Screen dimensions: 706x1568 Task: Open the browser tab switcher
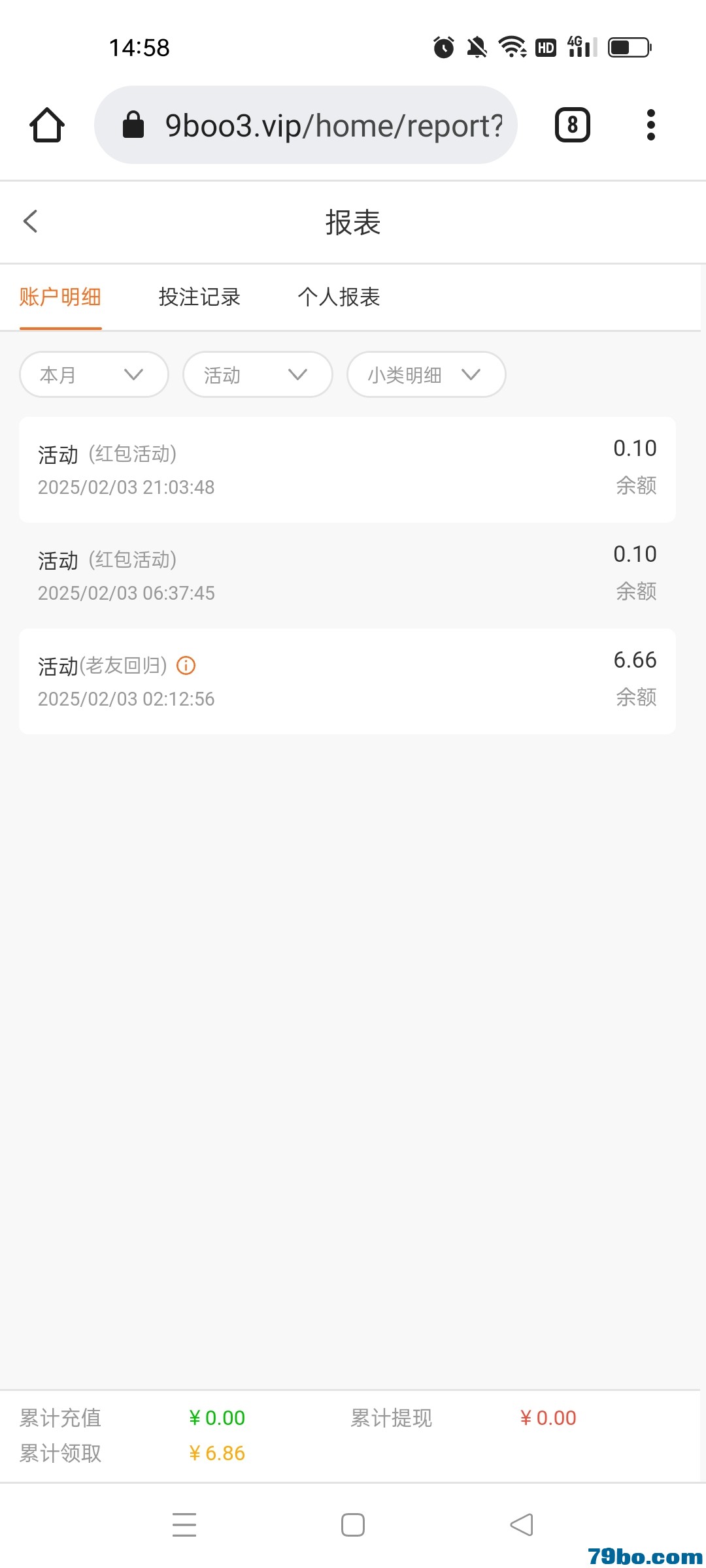pos(572,125)
